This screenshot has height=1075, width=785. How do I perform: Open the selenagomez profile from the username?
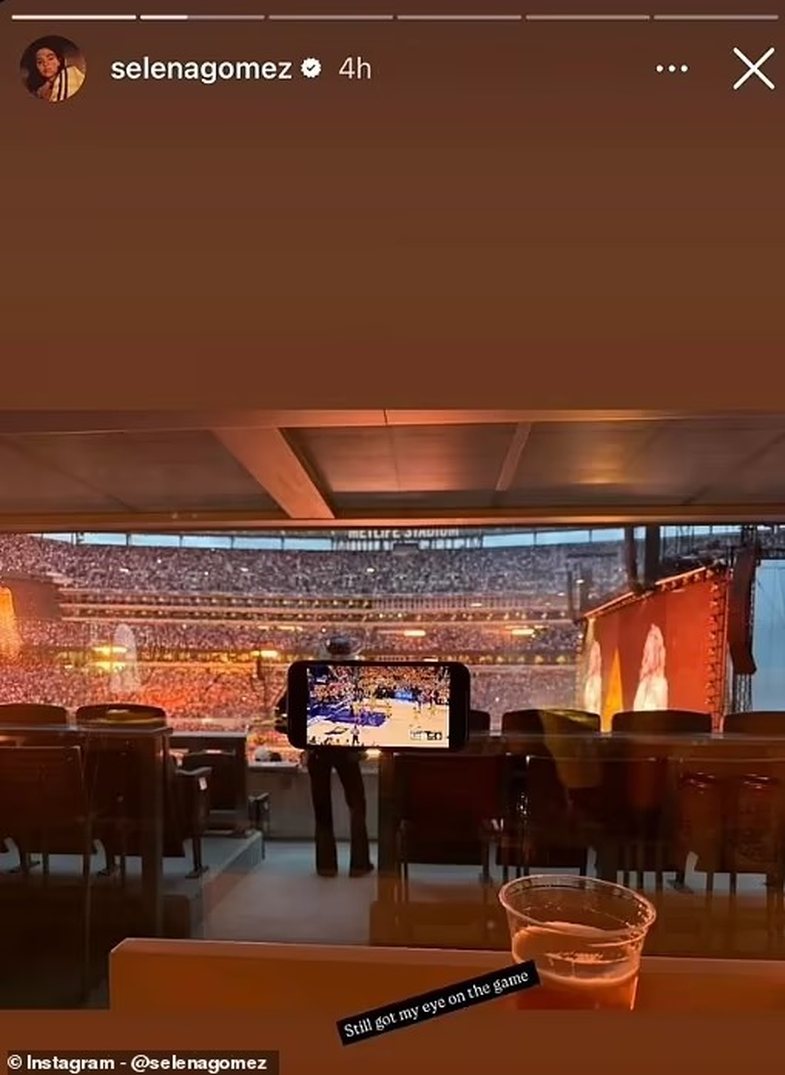[x=201, y=69]
